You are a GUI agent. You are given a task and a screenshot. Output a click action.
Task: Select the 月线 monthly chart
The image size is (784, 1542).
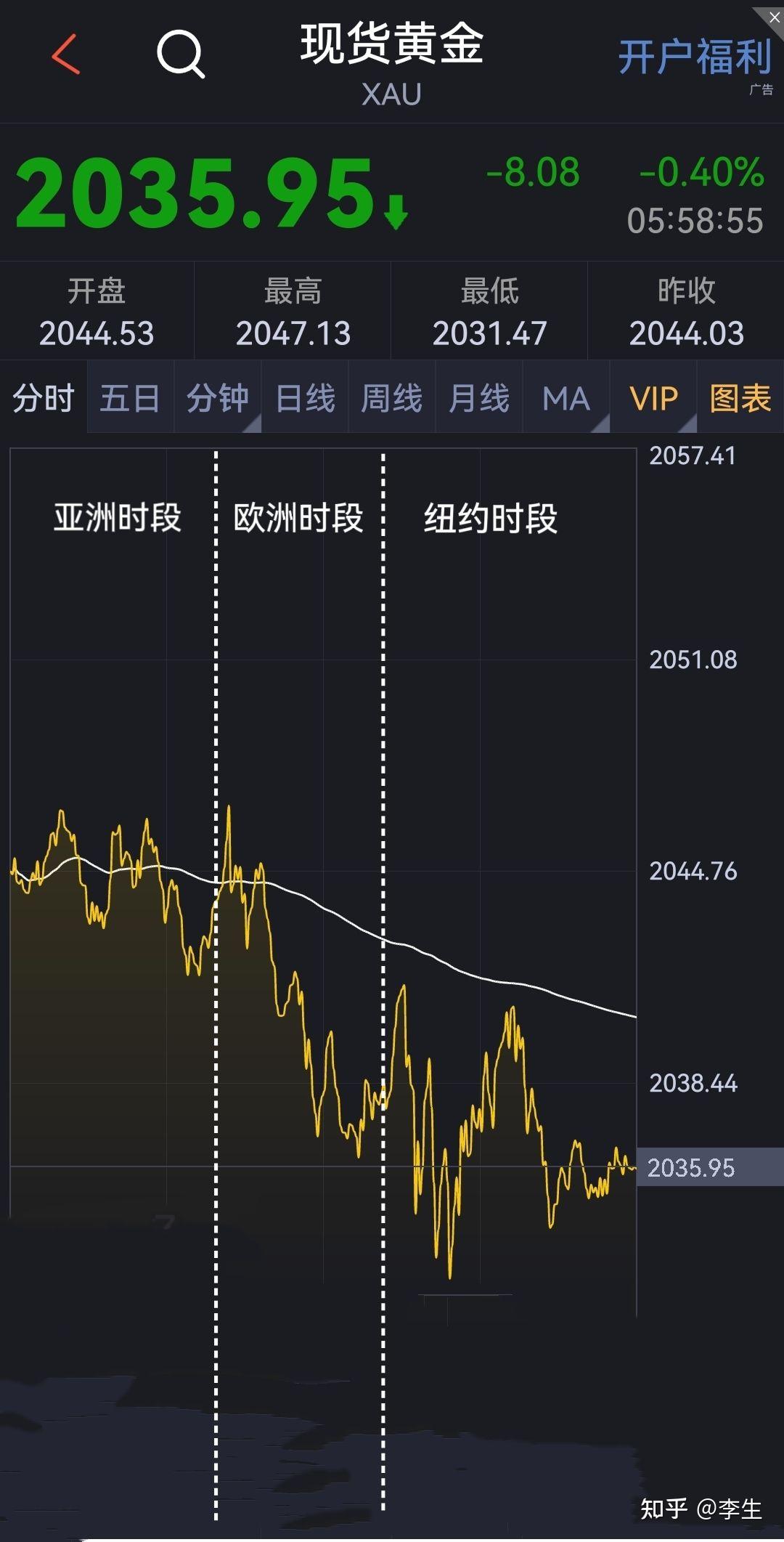pos(478,398)
